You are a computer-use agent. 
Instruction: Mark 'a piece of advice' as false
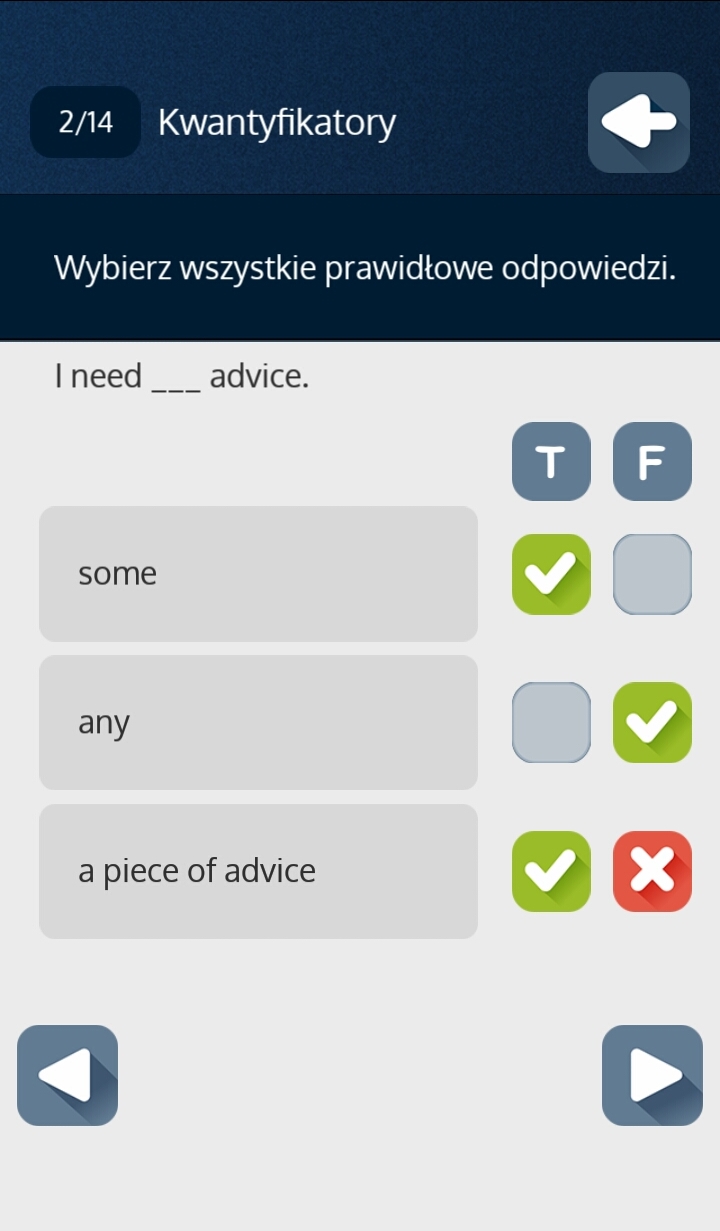(x=652, y=871)
